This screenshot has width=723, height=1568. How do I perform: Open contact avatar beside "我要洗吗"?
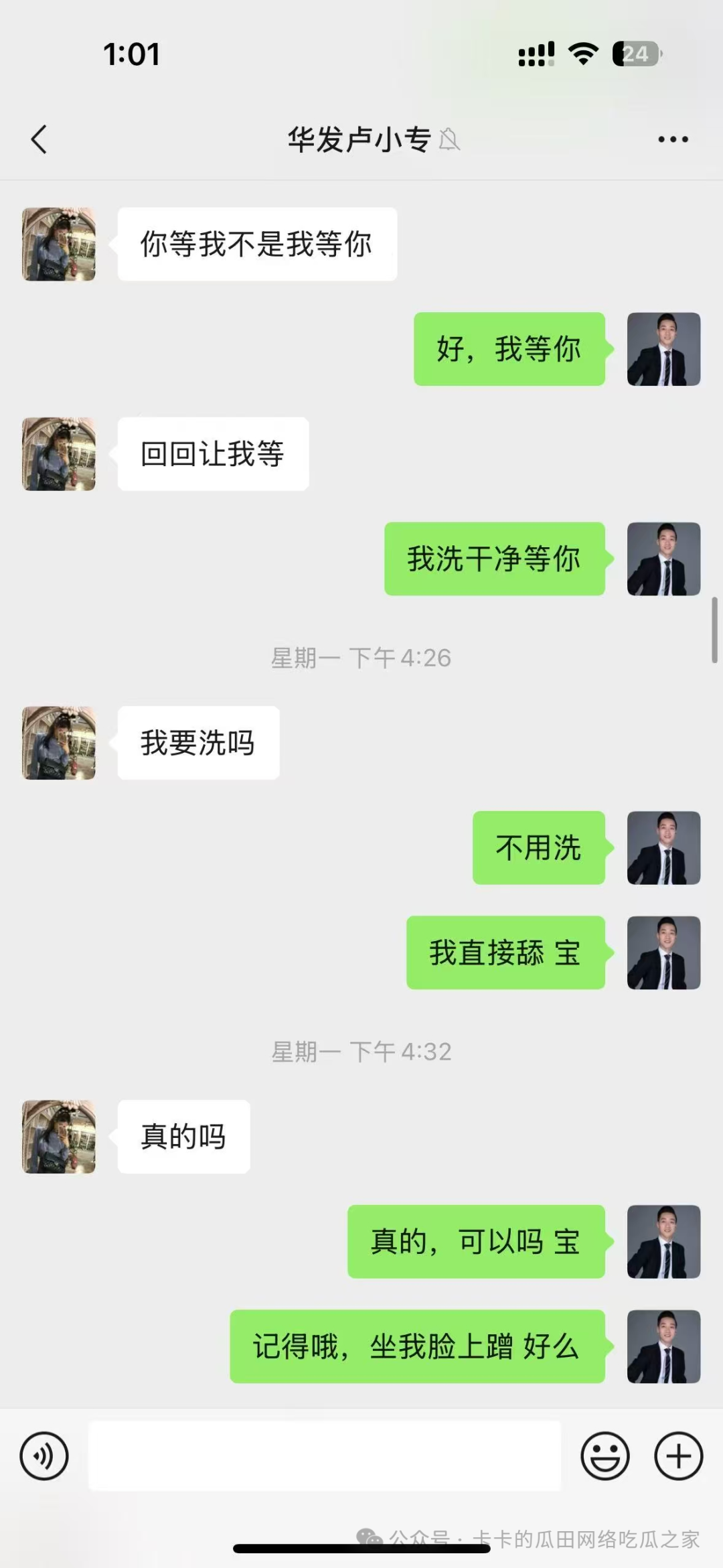tap(59, 743)
